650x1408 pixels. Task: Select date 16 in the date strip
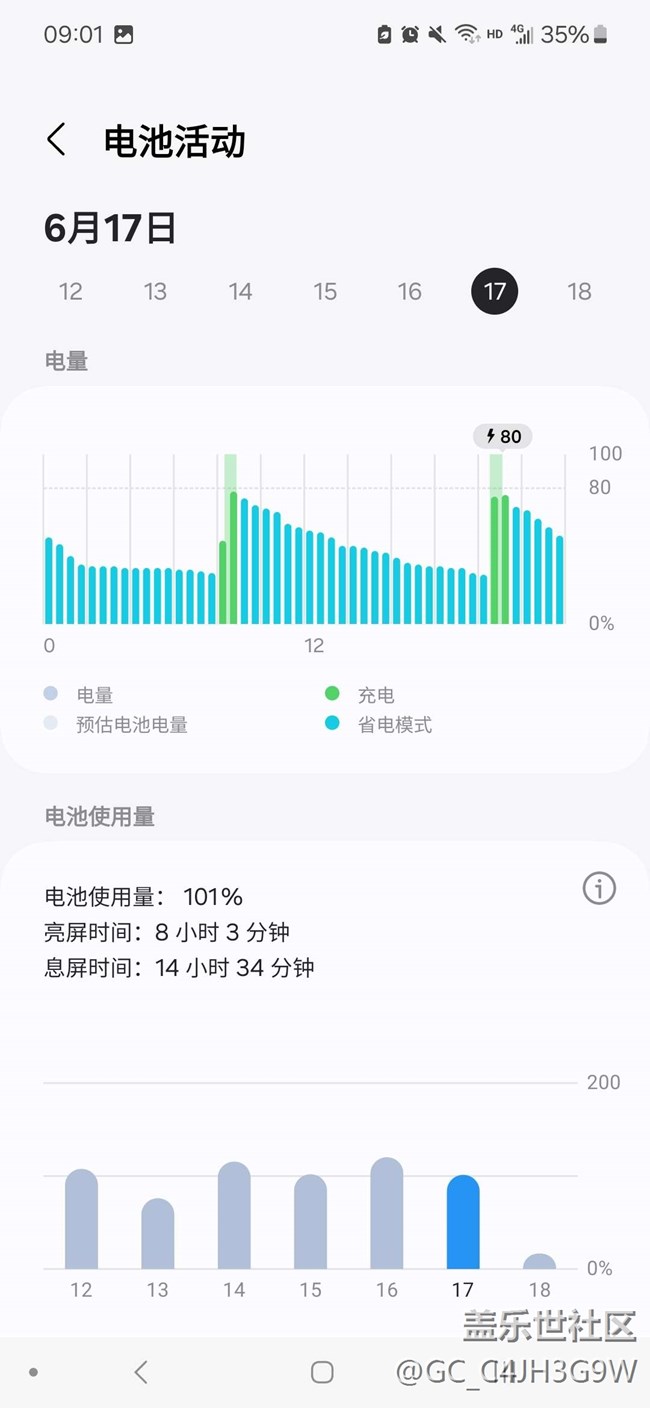(x=410, y=292)
